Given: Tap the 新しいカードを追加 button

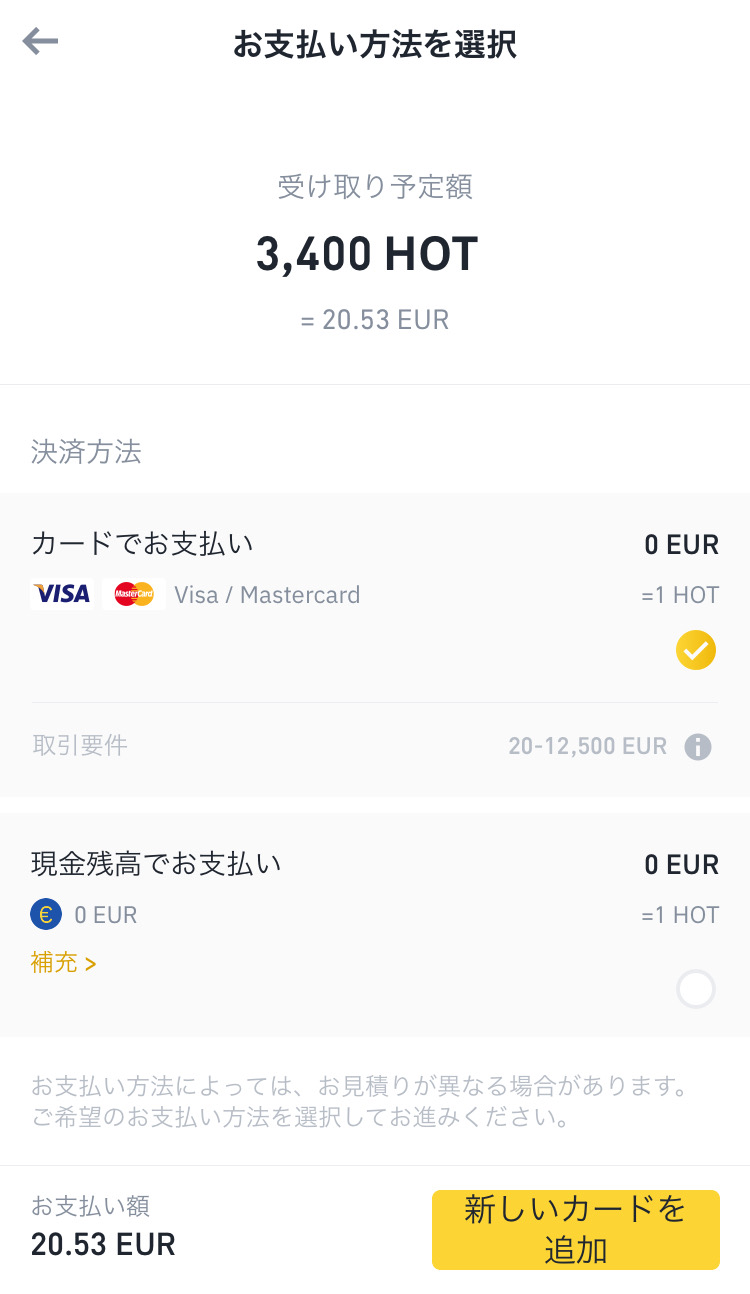Looking at the screenshot, I should pyautogui.click(x=576, y=1230).
